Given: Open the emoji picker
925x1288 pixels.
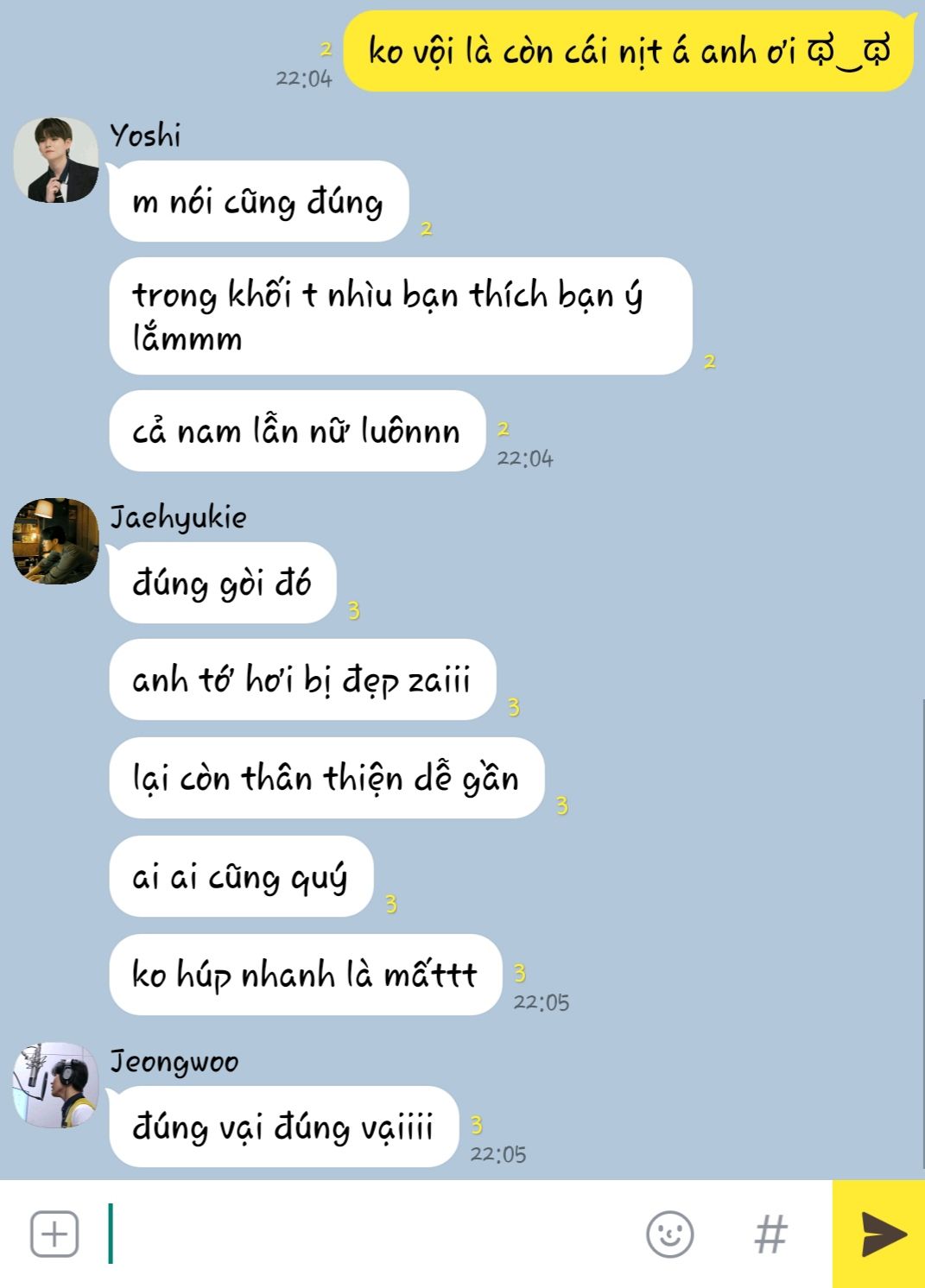Looking at the screenshot, I should tap(669, 1234).
